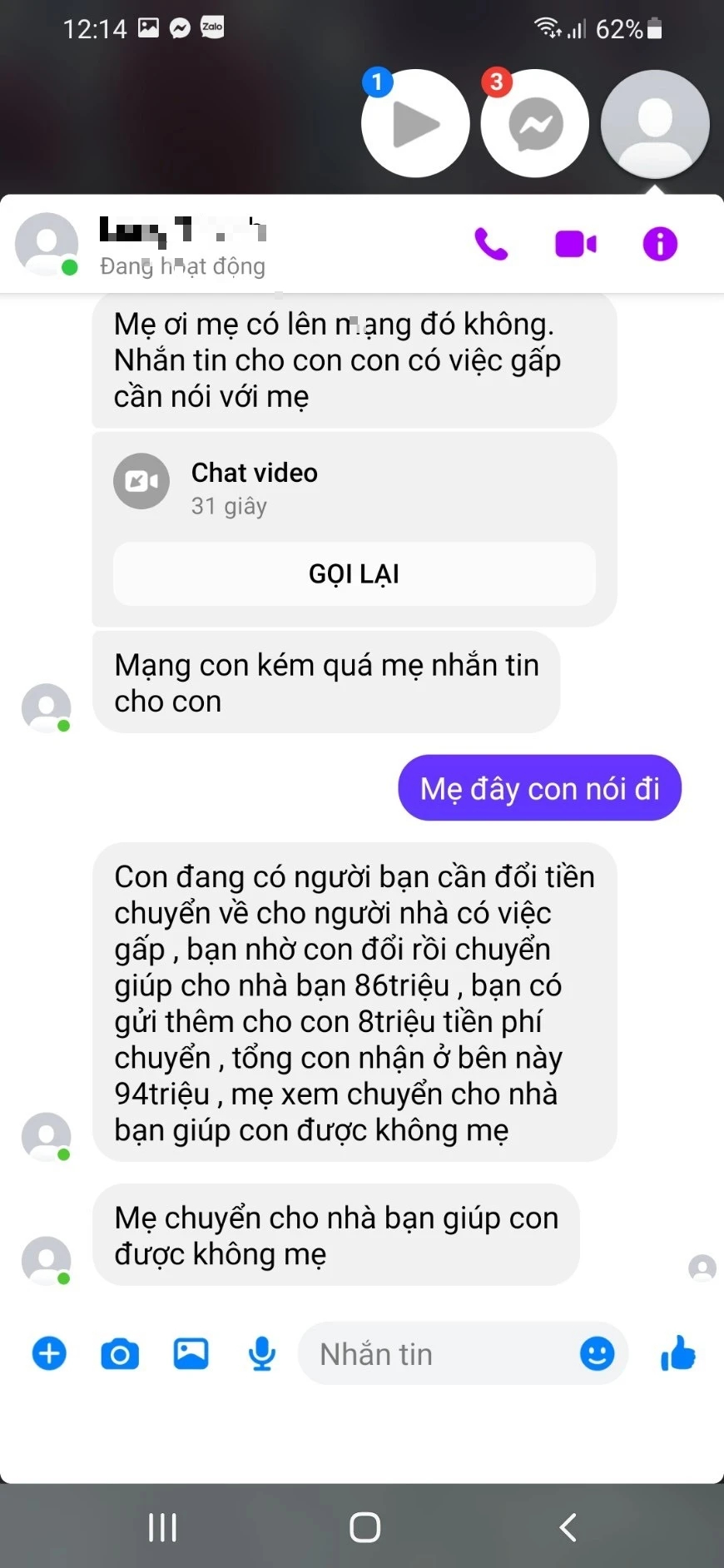Open the Zalo app from the status bar
724x1568 pixels.
(211, 26)
